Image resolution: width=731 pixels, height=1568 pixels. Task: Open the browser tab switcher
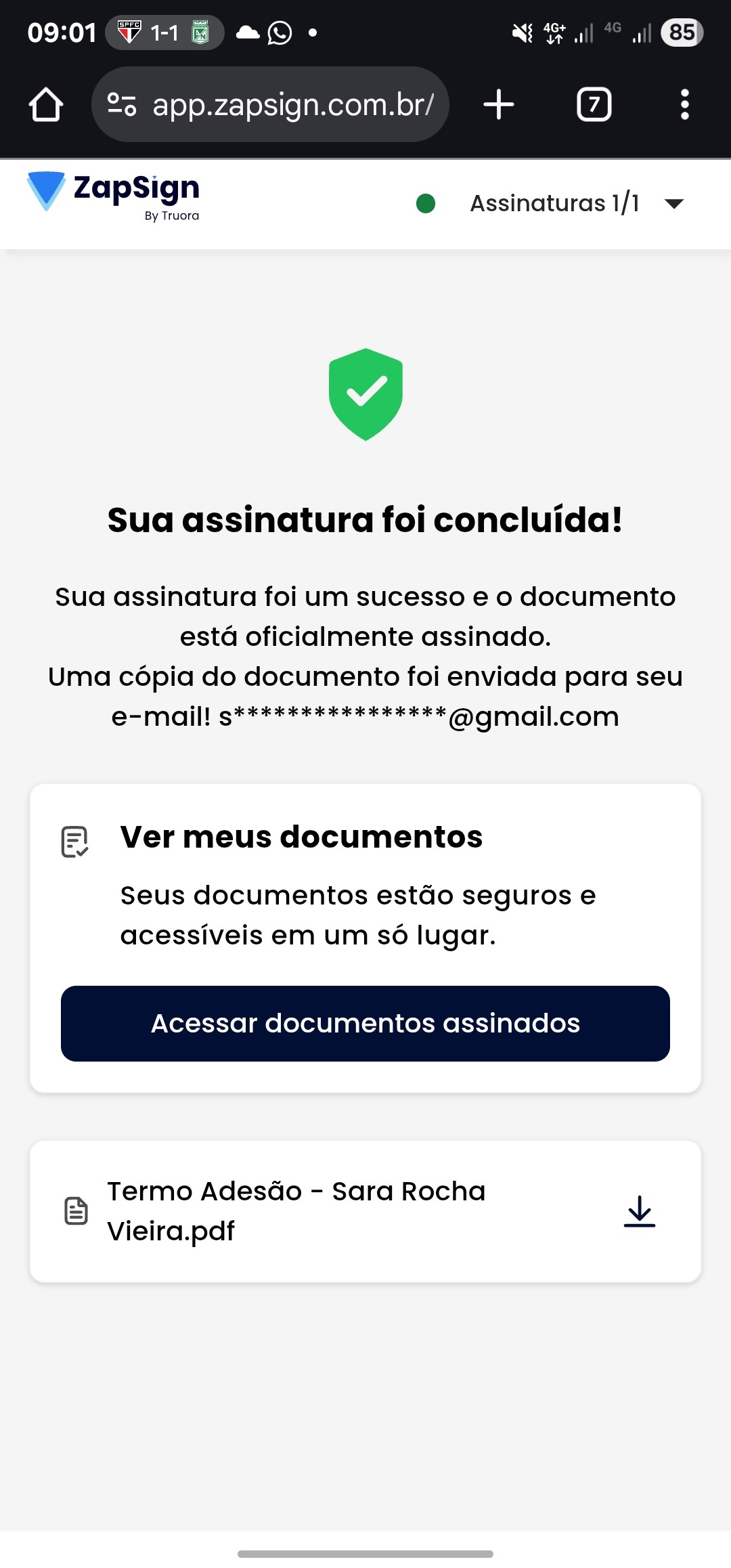coord(594,105)
